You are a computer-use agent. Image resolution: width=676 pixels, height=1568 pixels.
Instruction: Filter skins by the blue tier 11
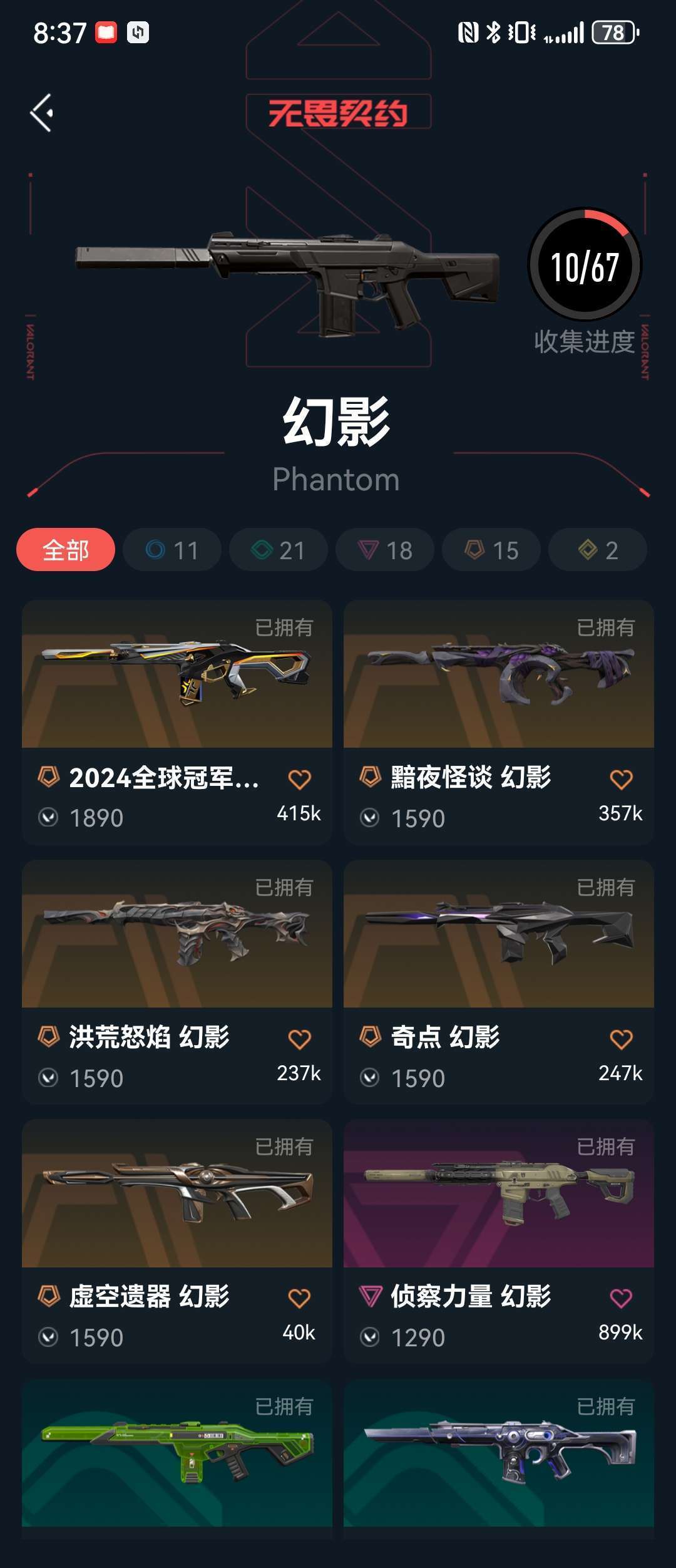(x=172, y=550)
